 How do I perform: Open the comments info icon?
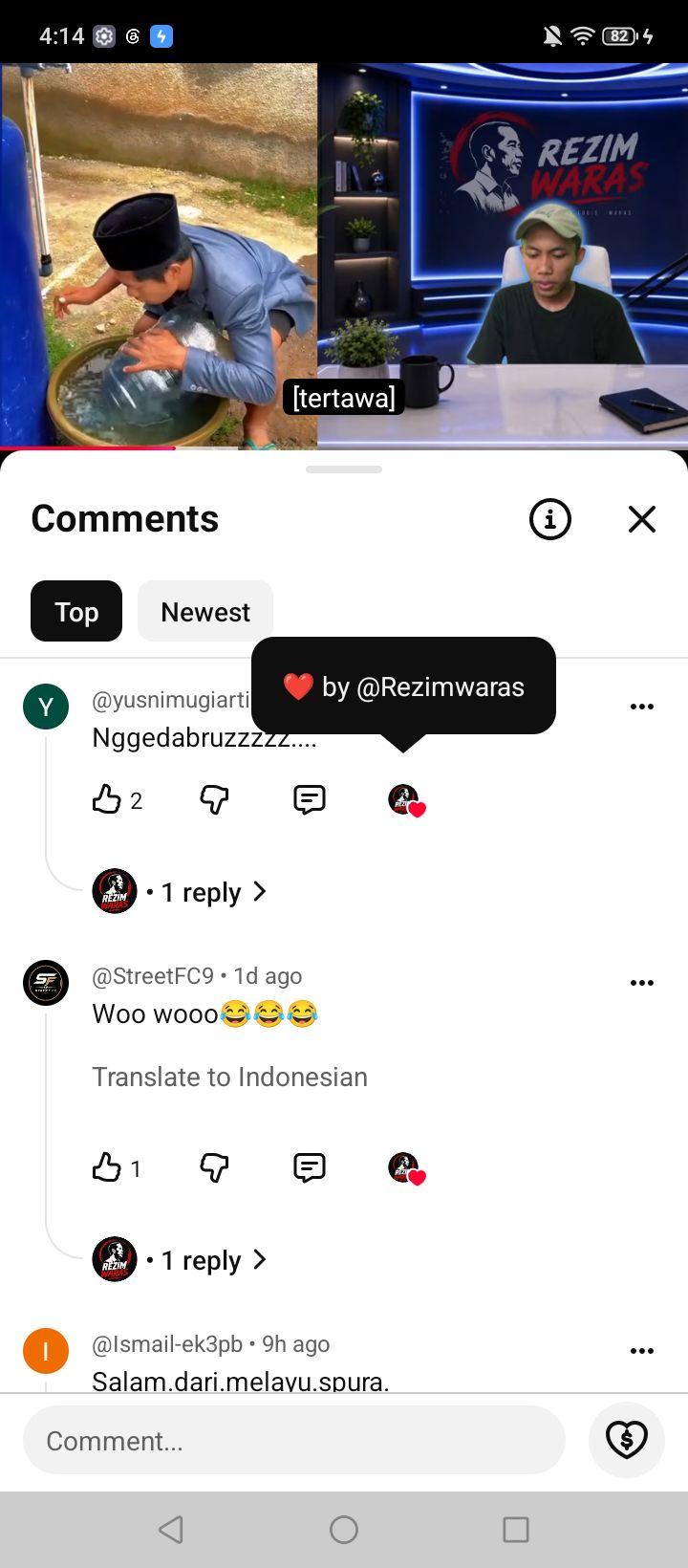(x=550, y=519)
